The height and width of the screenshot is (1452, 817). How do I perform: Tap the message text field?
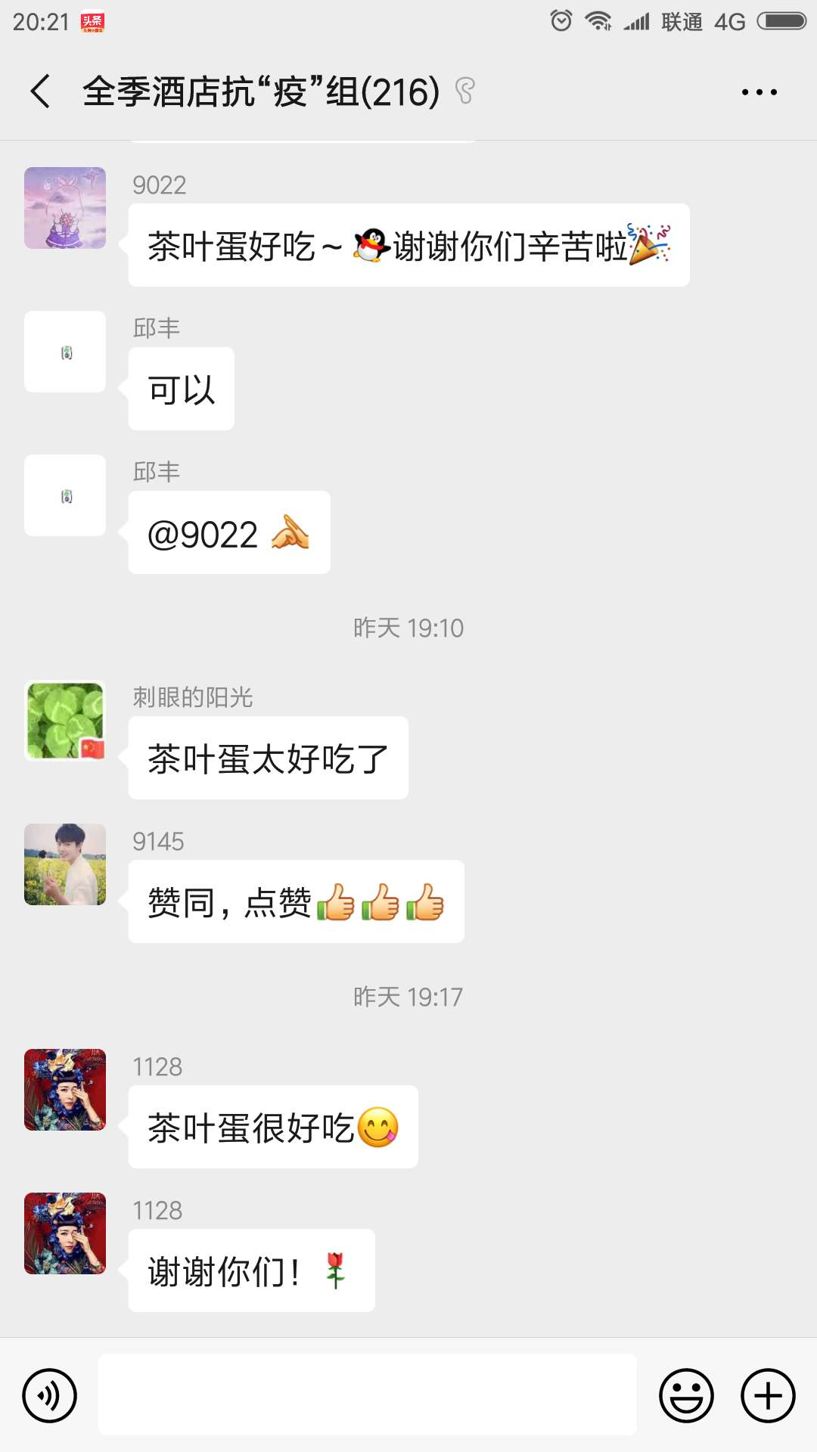(367, 1395)
